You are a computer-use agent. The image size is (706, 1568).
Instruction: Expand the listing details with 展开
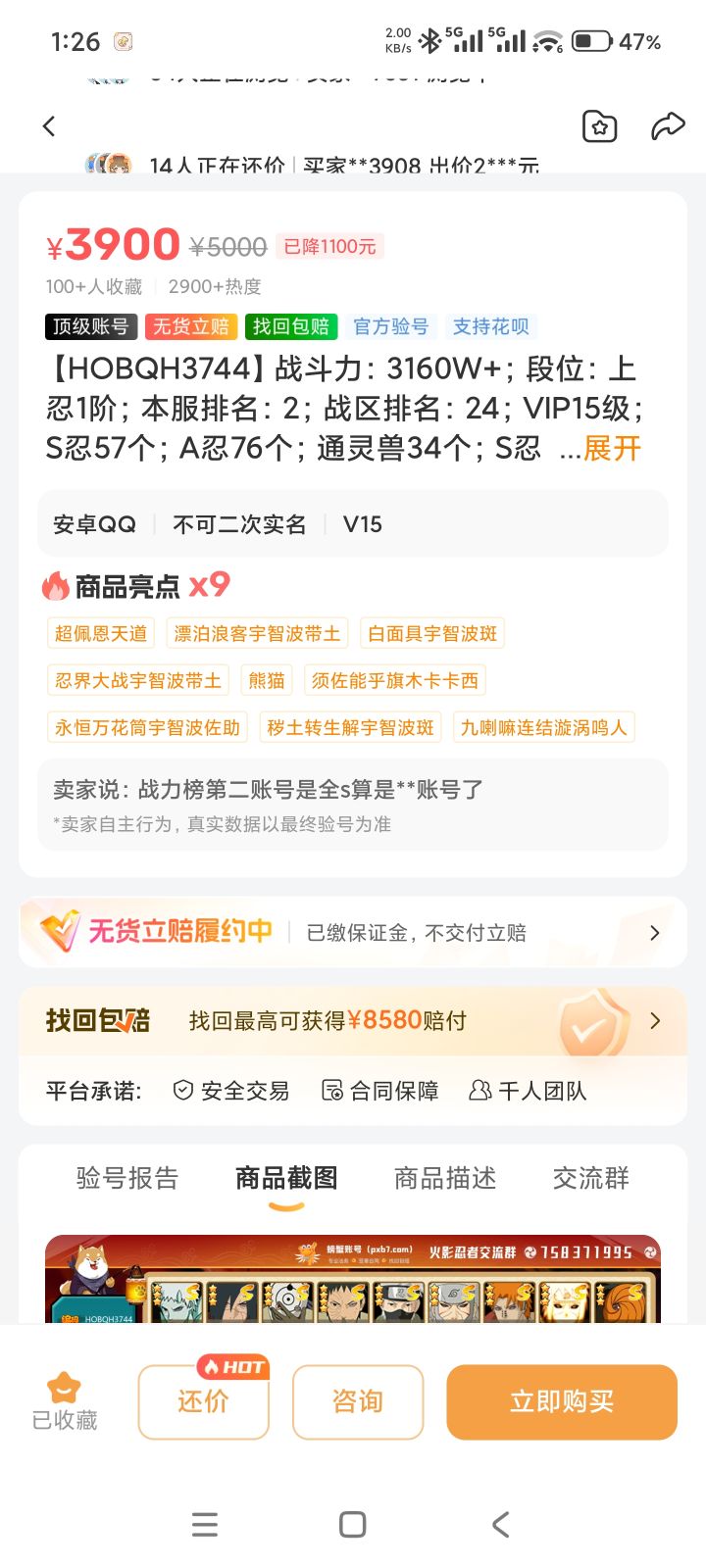(613, 449)
